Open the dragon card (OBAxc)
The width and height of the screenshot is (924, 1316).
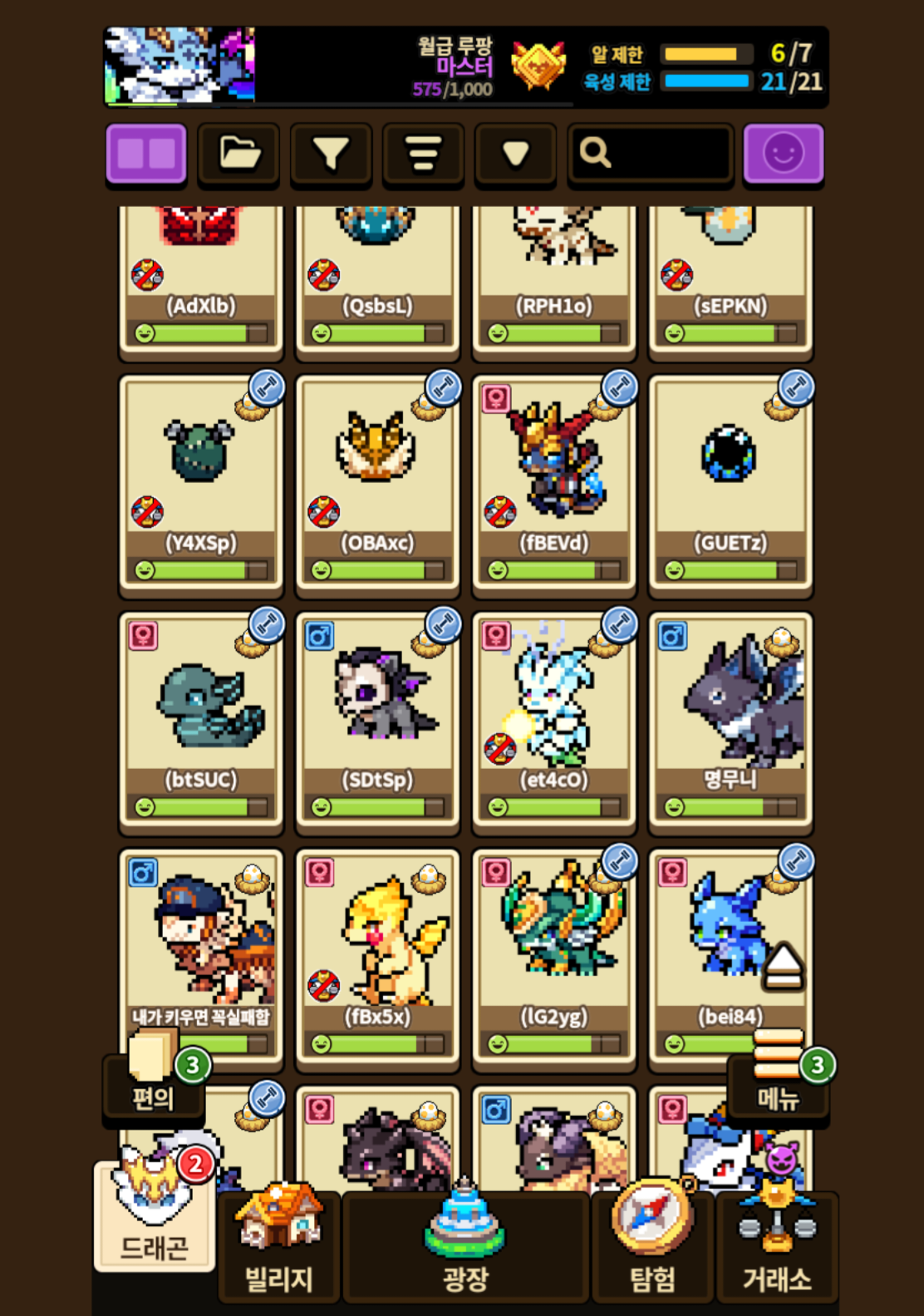coord(377,485)
